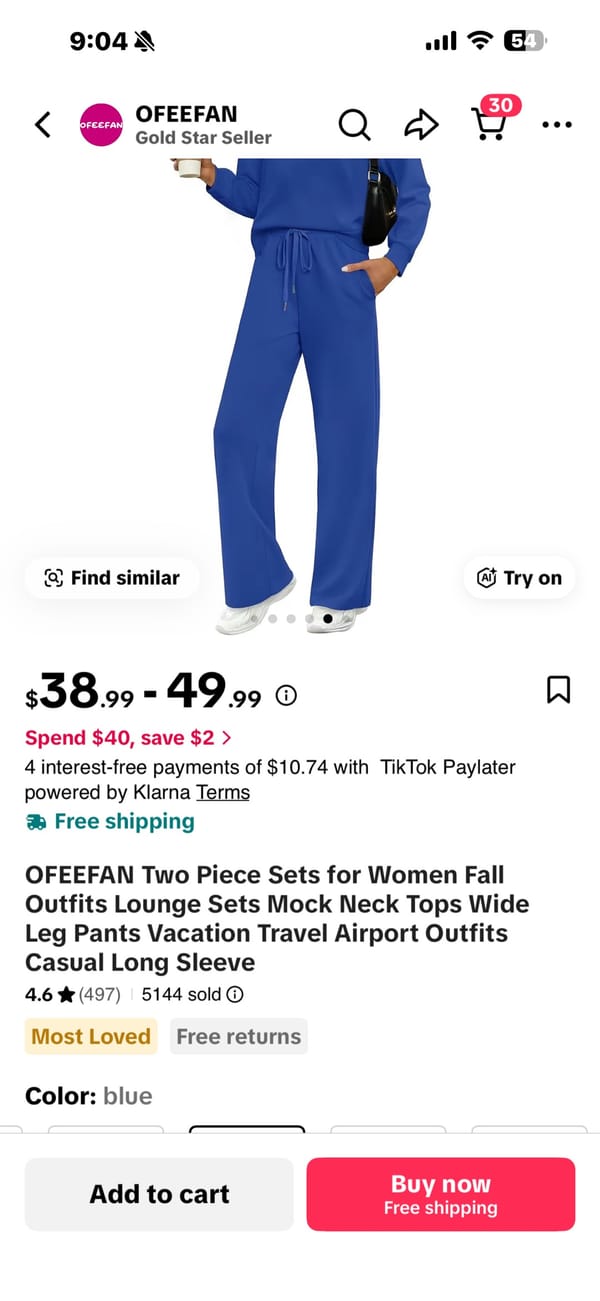Share this product listing
This screenshot has height=1301, width=600.
click(x=421, y=125)
